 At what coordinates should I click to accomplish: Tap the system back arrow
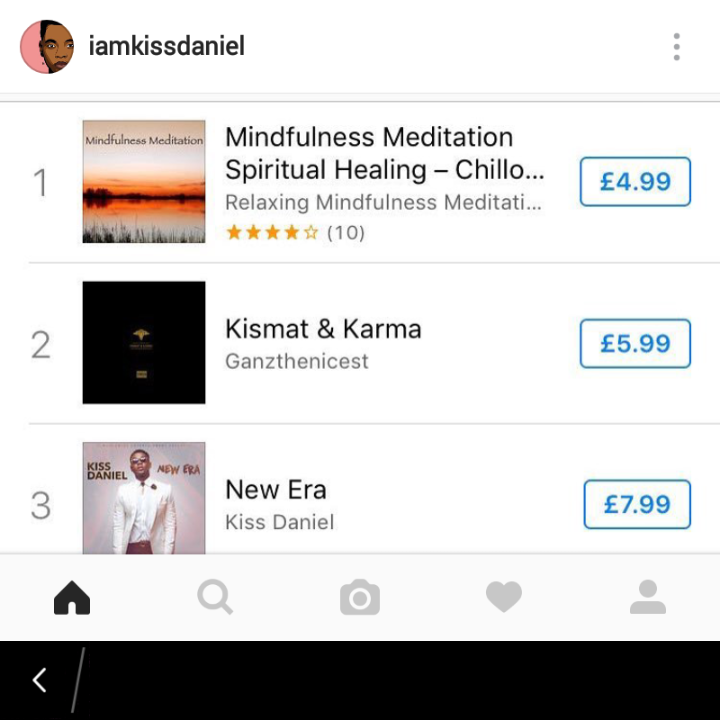coord(39,680)
